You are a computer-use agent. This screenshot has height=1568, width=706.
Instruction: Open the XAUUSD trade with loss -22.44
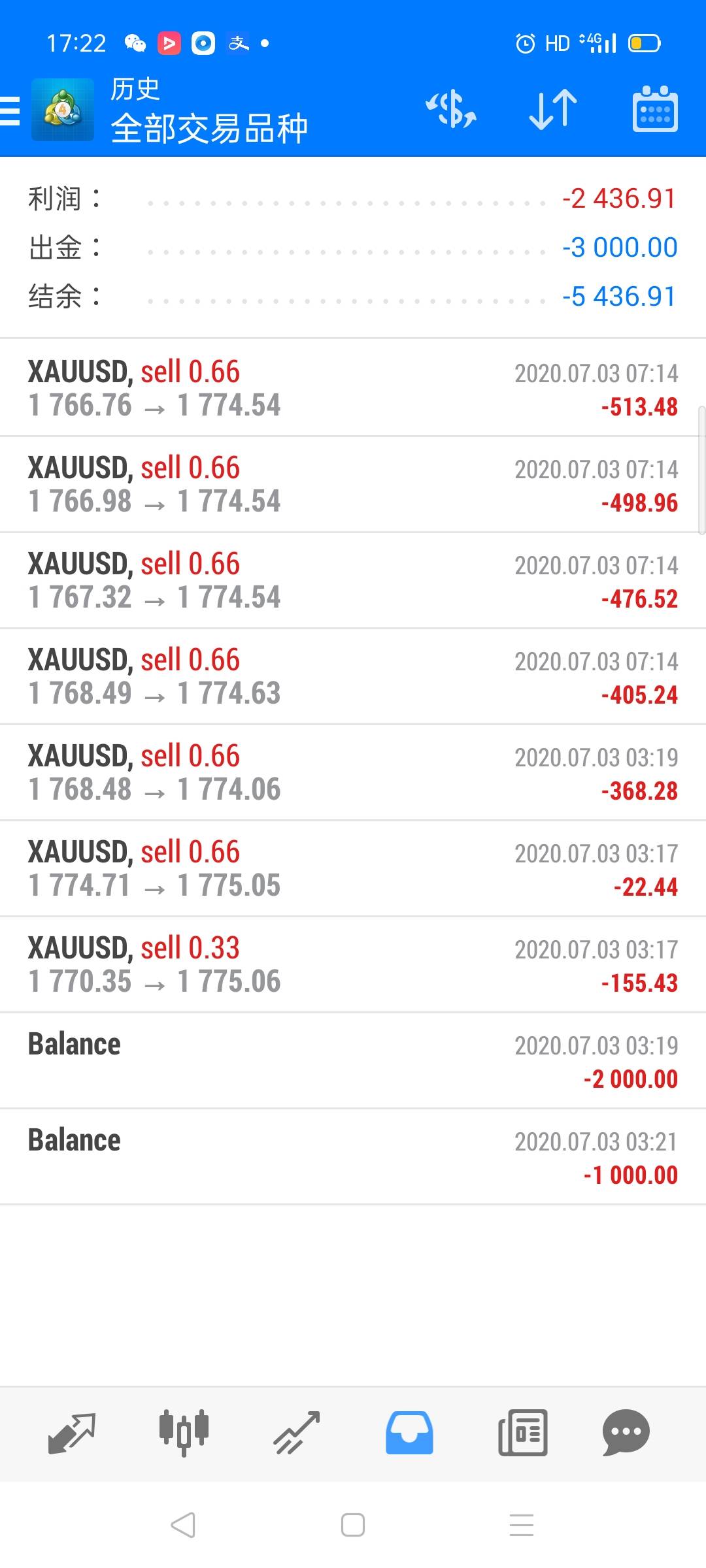(353, 868)
